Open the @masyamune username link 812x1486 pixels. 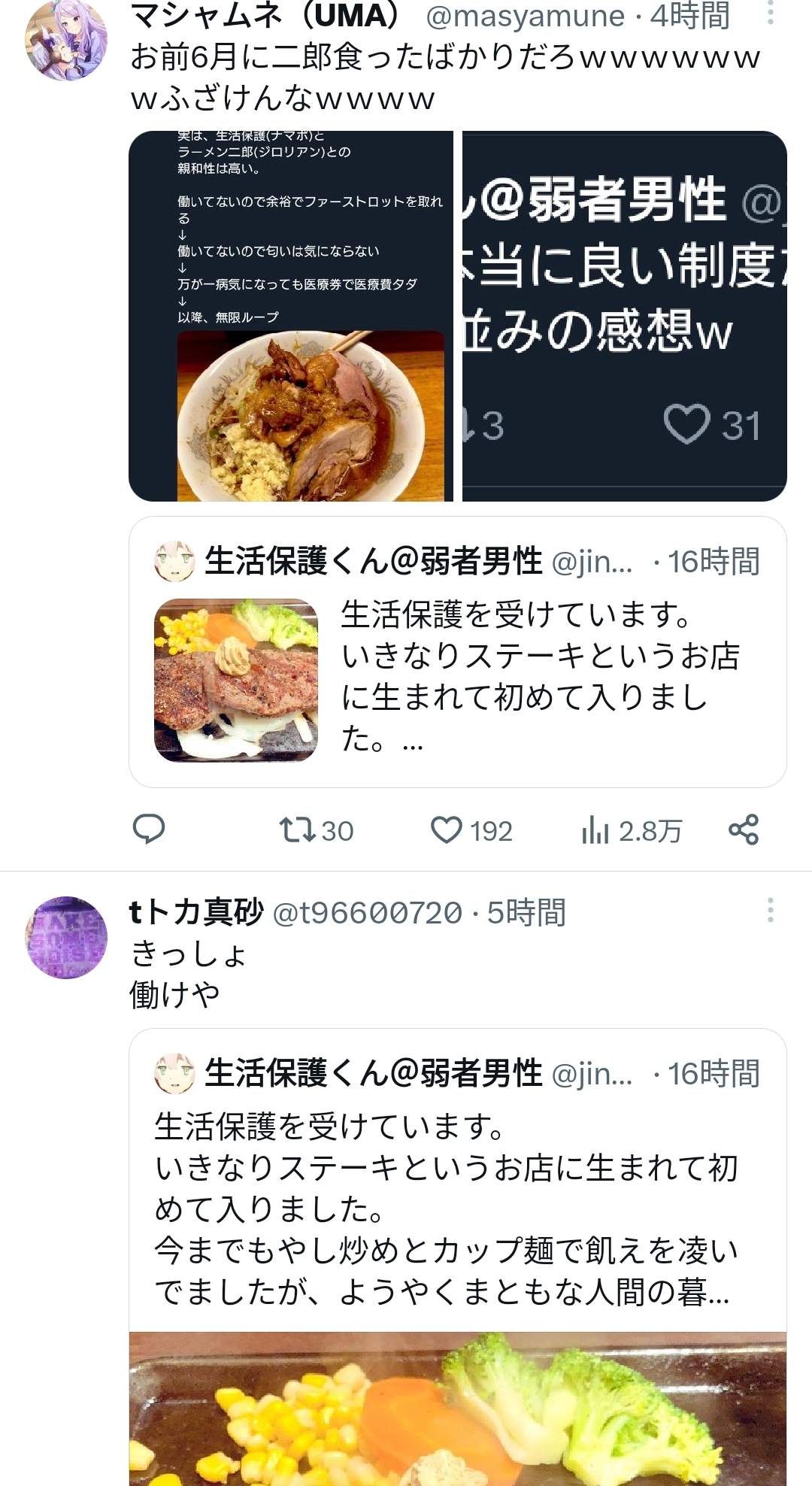(525, 15)
